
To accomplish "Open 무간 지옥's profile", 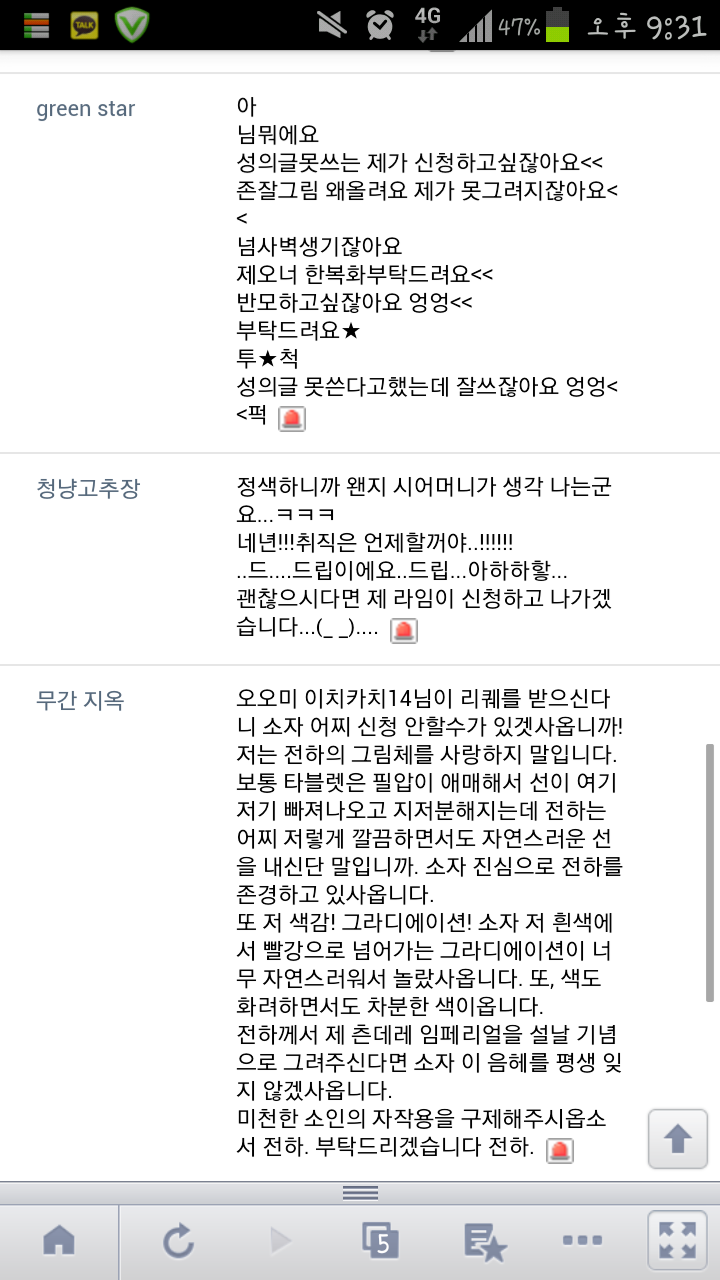I will [80, 699].
